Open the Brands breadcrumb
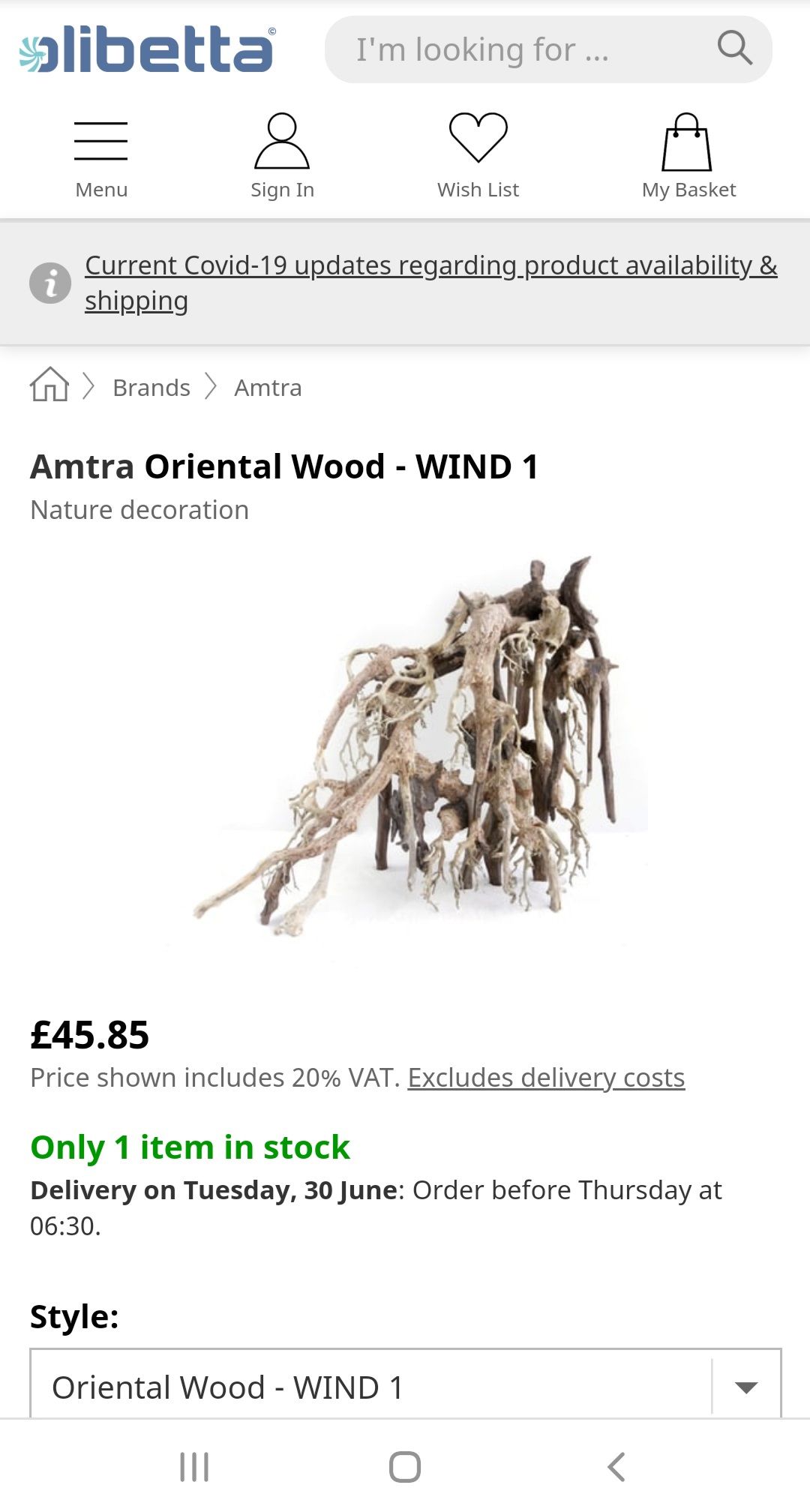This screenshot has width=810, height=1512. point(151,388)
